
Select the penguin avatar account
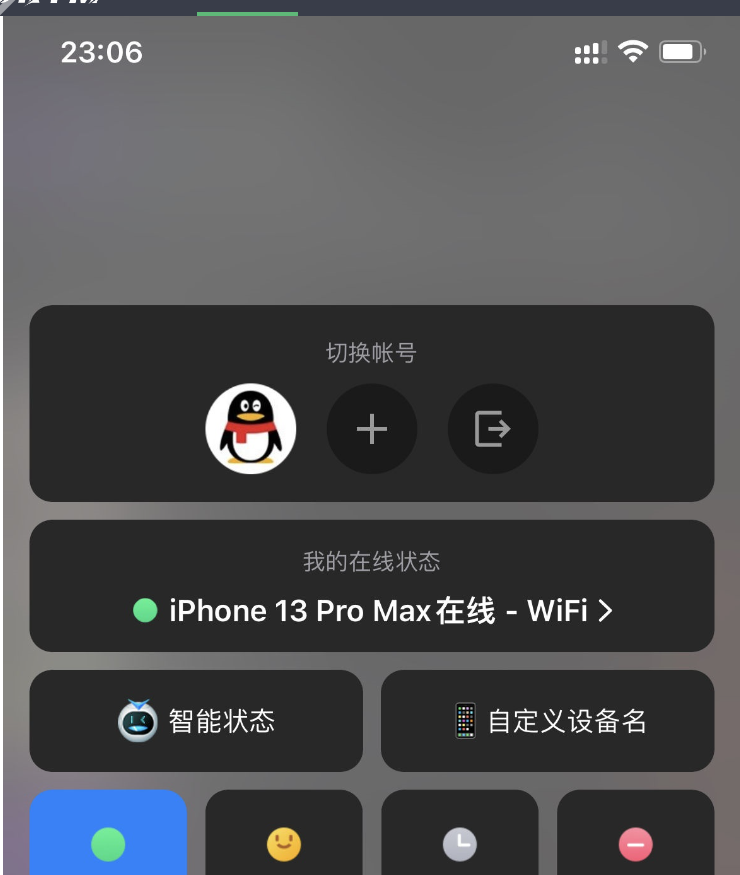tap(251, 429)
